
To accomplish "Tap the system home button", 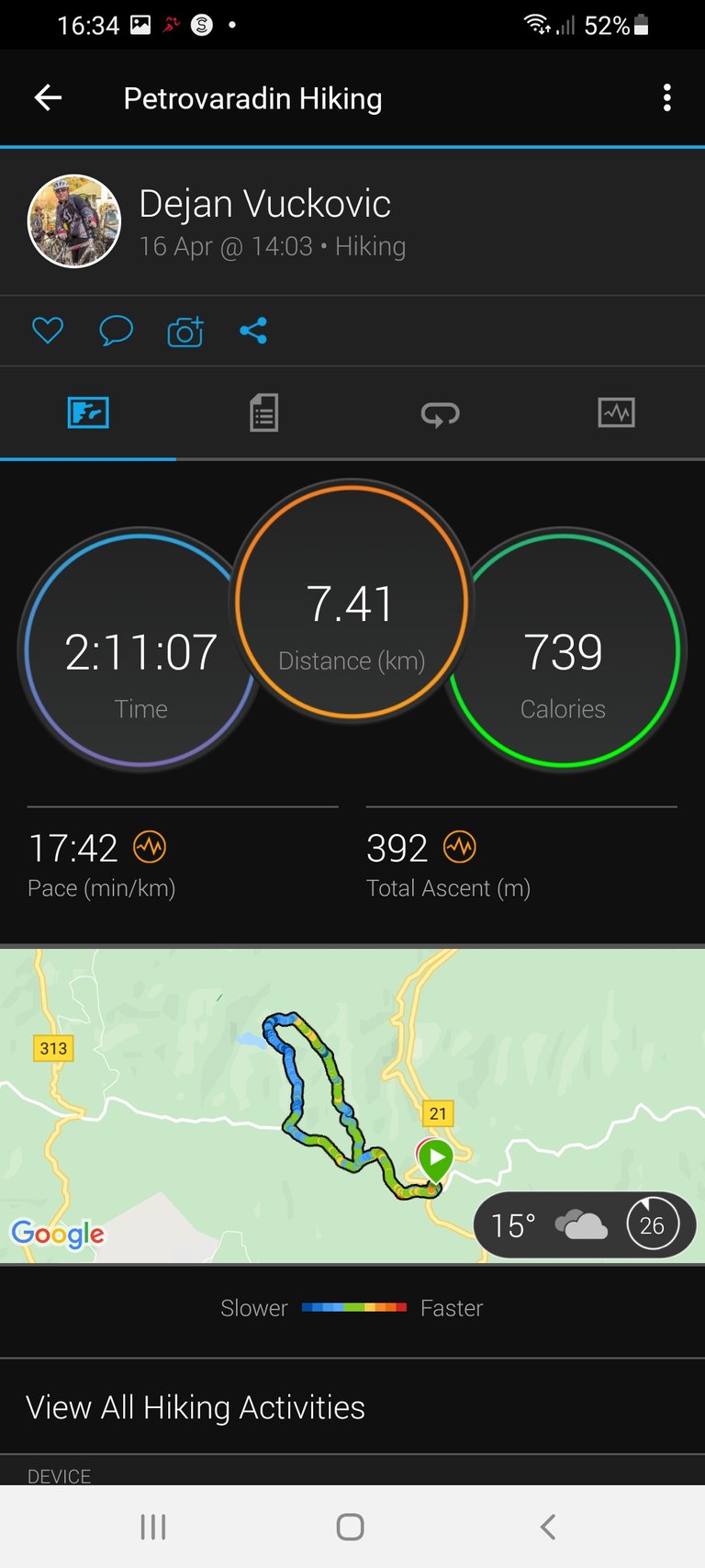I will [x=351, y=1527].
